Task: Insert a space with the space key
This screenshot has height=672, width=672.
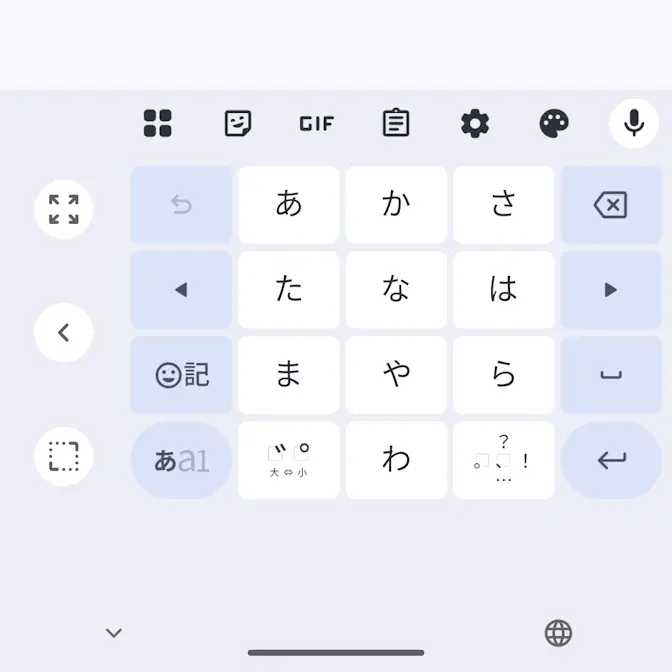Action: pos(610,375)
